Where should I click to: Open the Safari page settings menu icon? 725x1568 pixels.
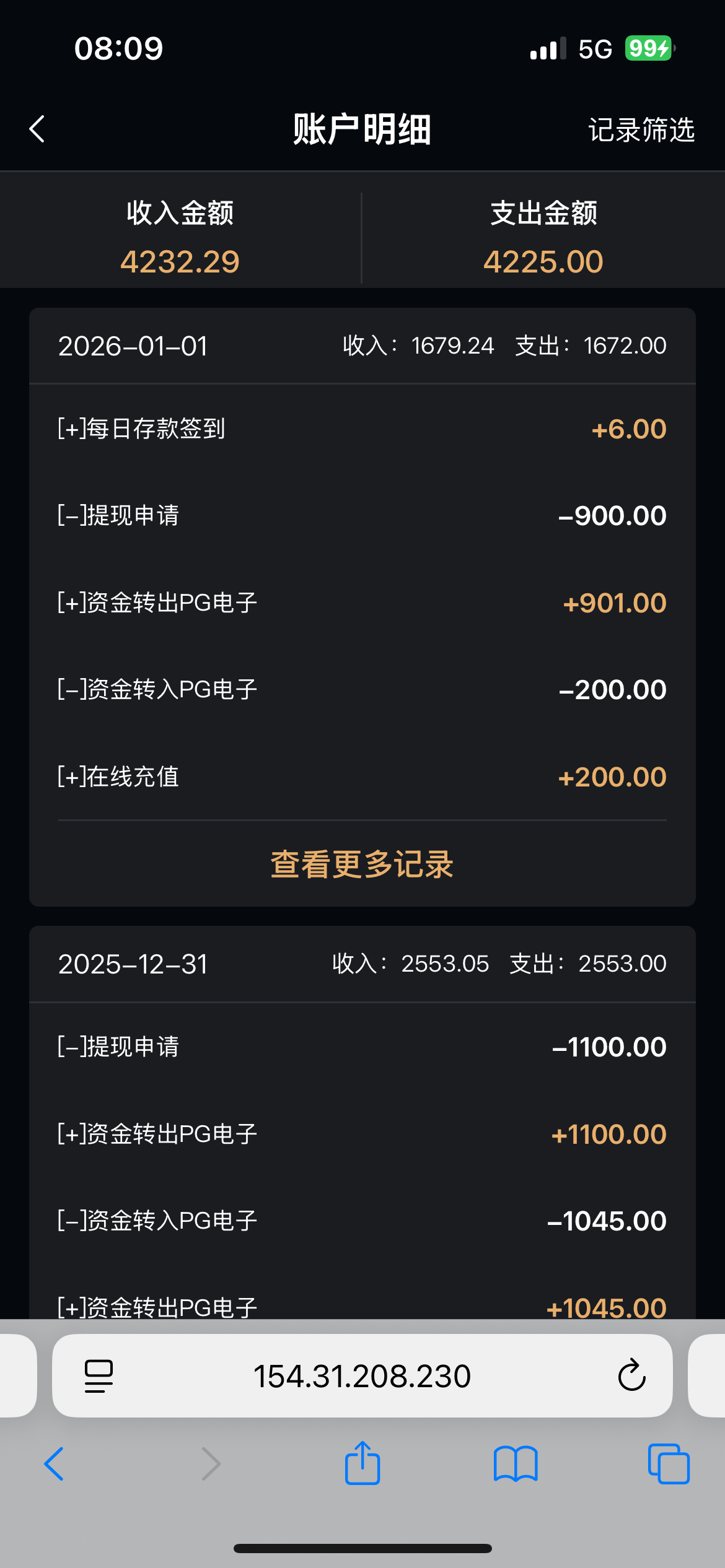tap(99, 1376)
